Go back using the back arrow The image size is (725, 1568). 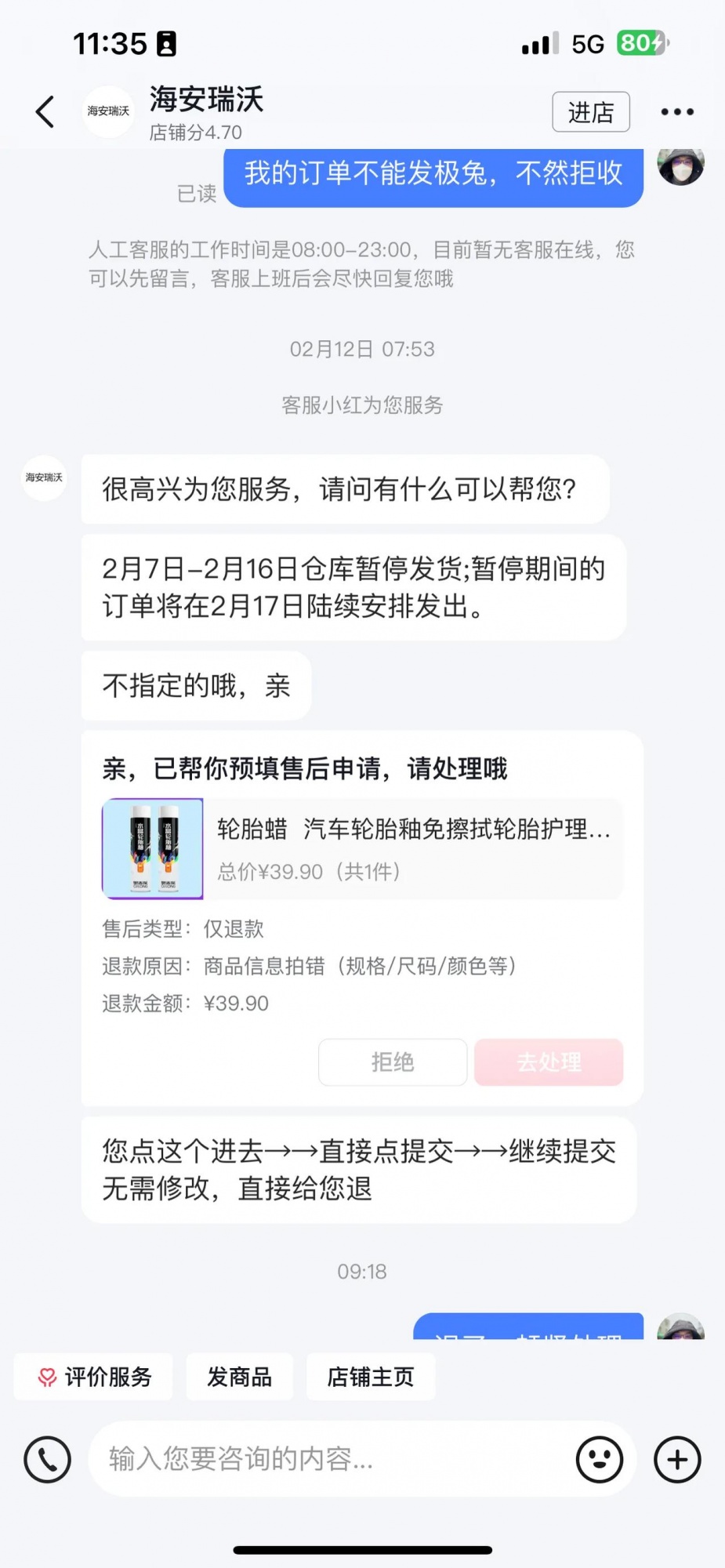click(45, 111)
